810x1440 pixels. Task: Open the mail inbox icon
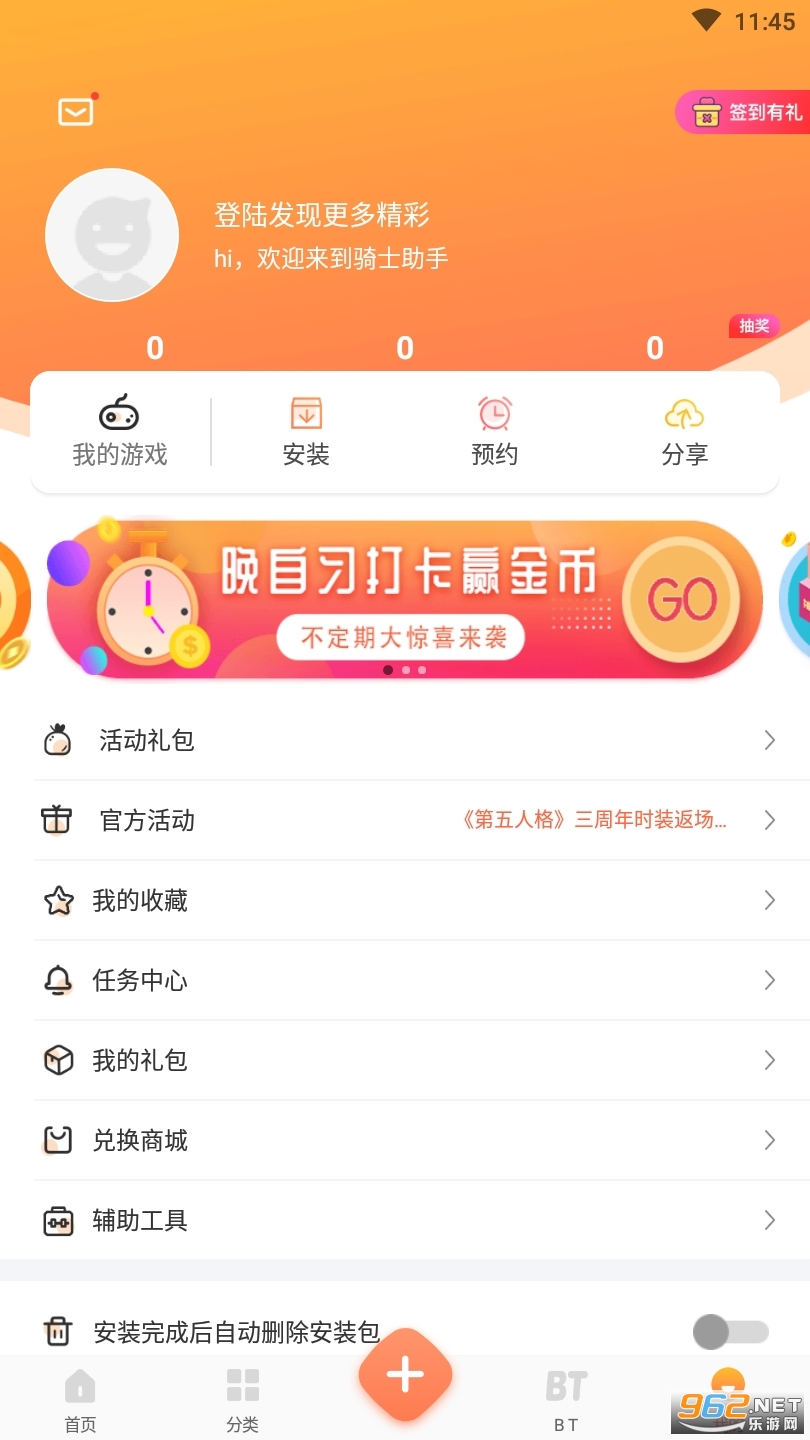(x=76, y=111)
